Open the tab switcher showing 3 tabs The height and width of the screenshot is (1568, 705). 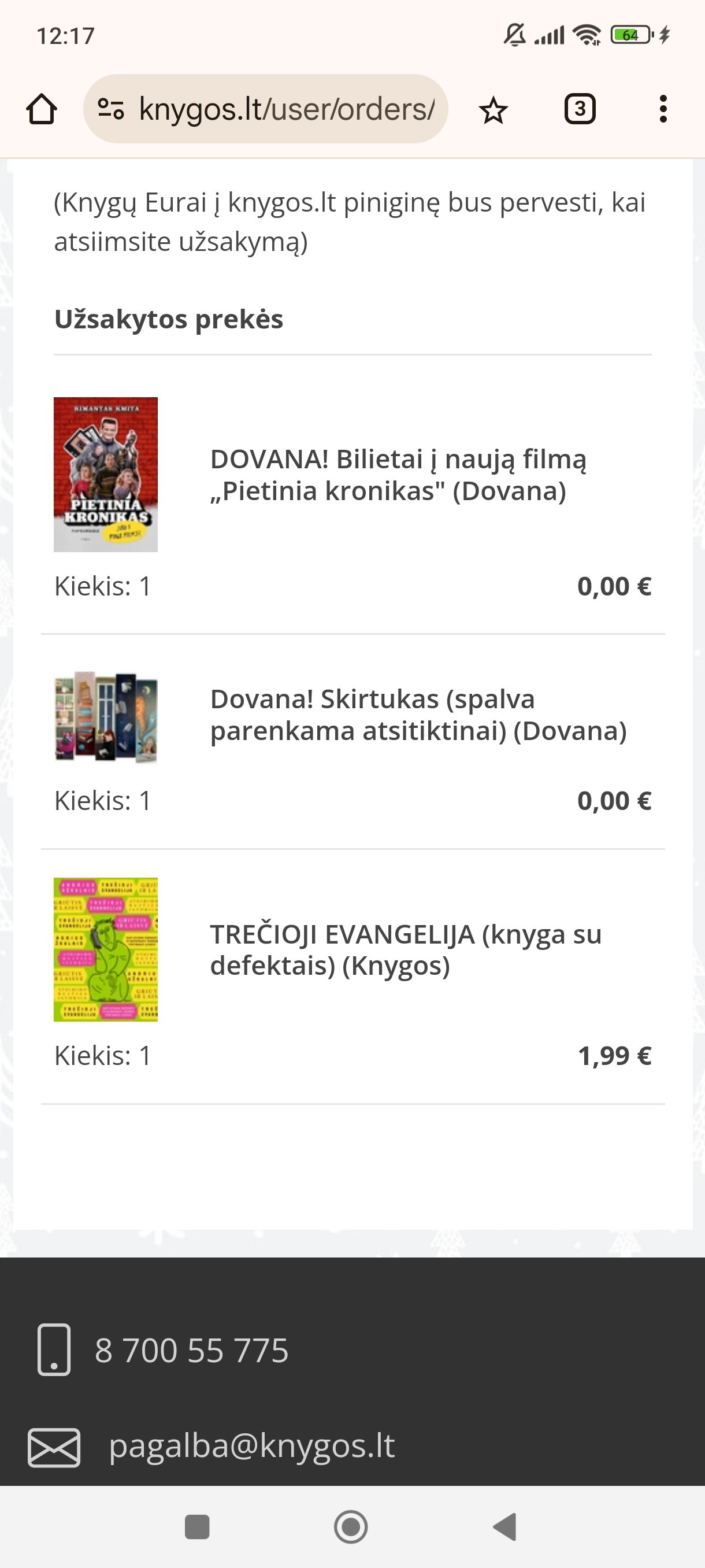click(x=580, y=109)
